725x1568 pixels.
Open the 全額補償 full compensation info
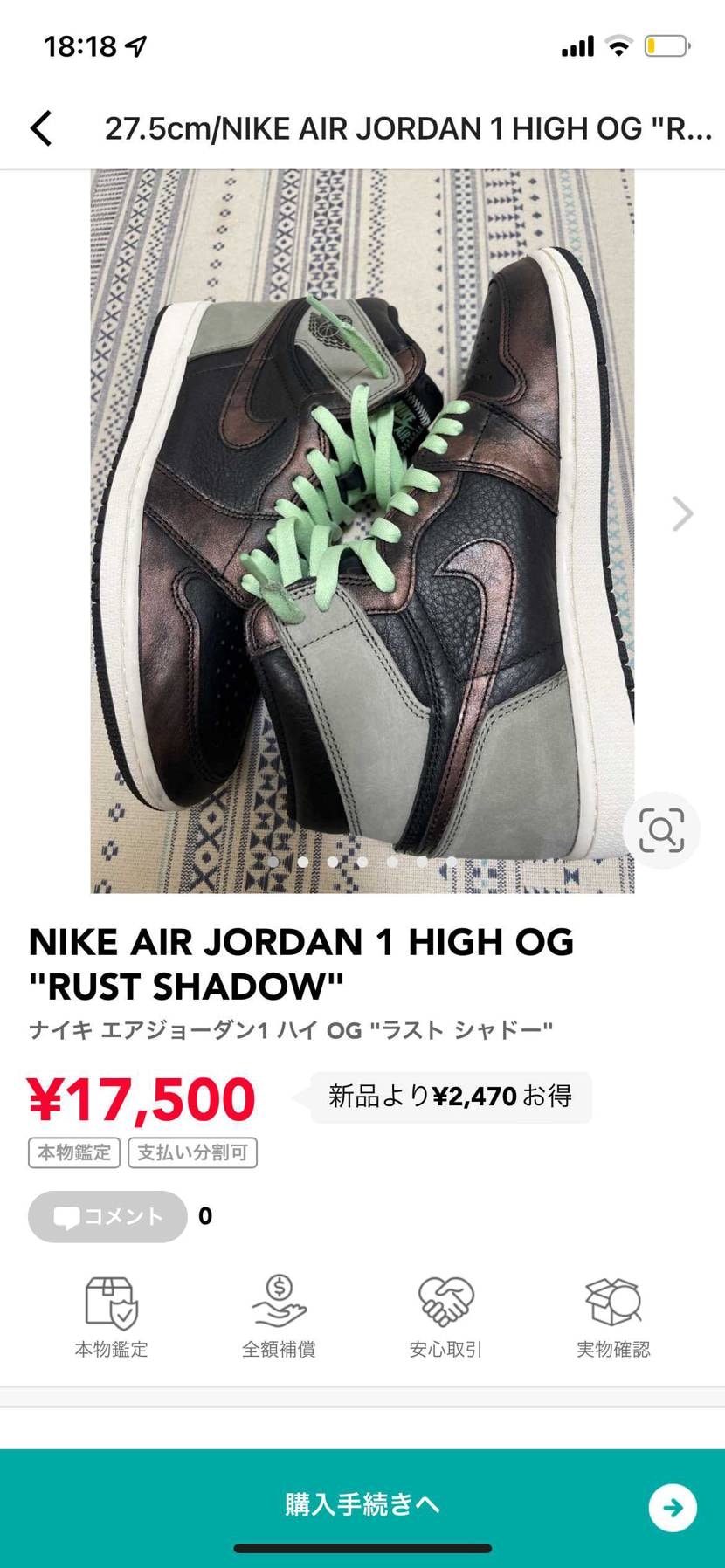(277, 1314)
